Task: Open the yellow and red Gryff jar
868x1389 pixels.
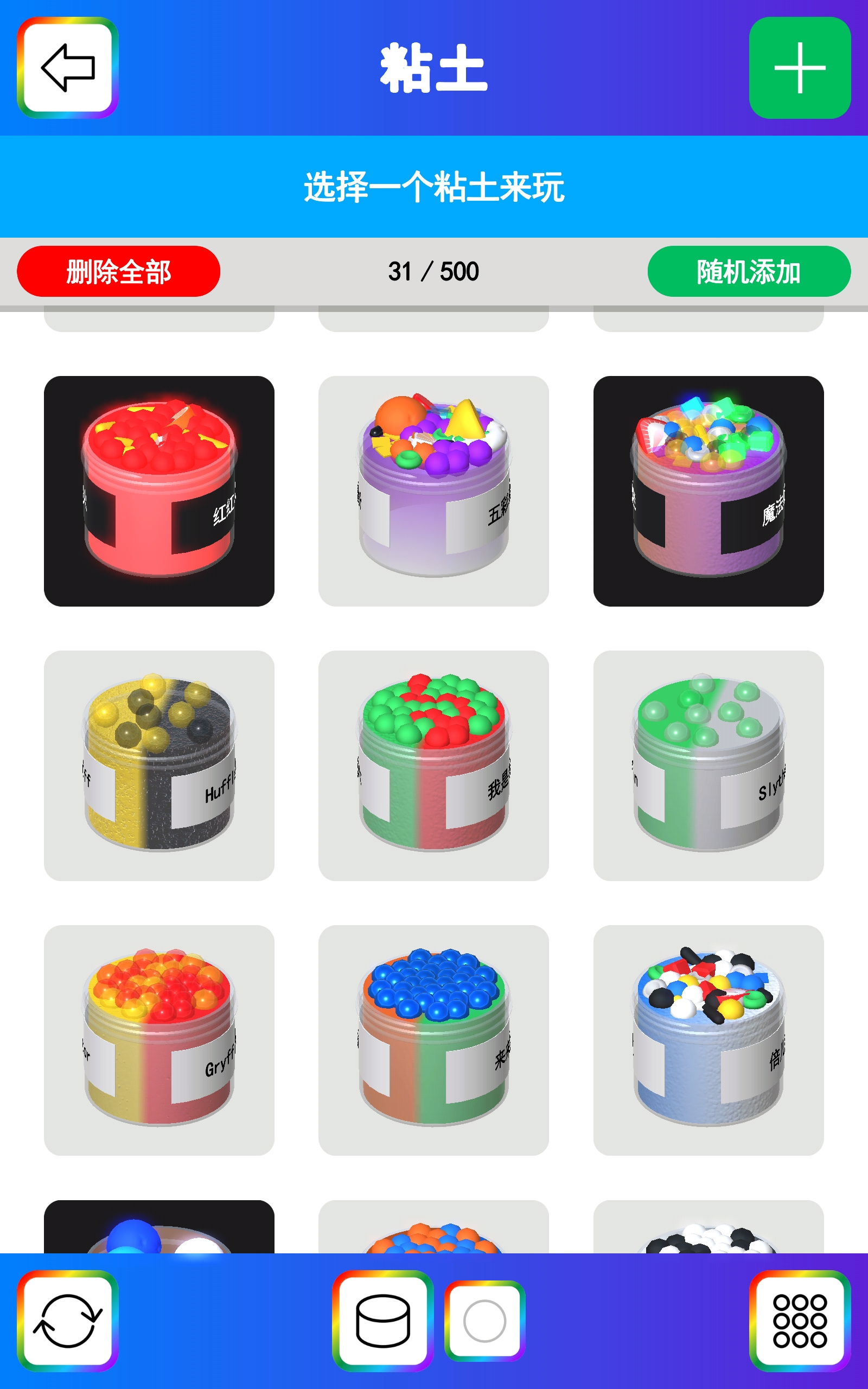Action: (x=159, y=1040)
